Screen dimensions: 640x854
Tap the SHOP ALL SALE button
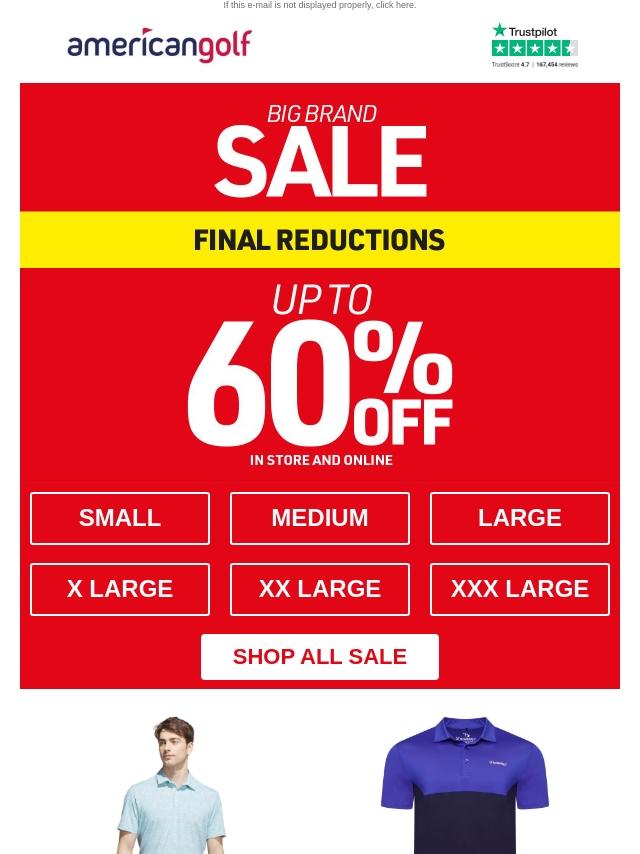(x=320, y=657)
